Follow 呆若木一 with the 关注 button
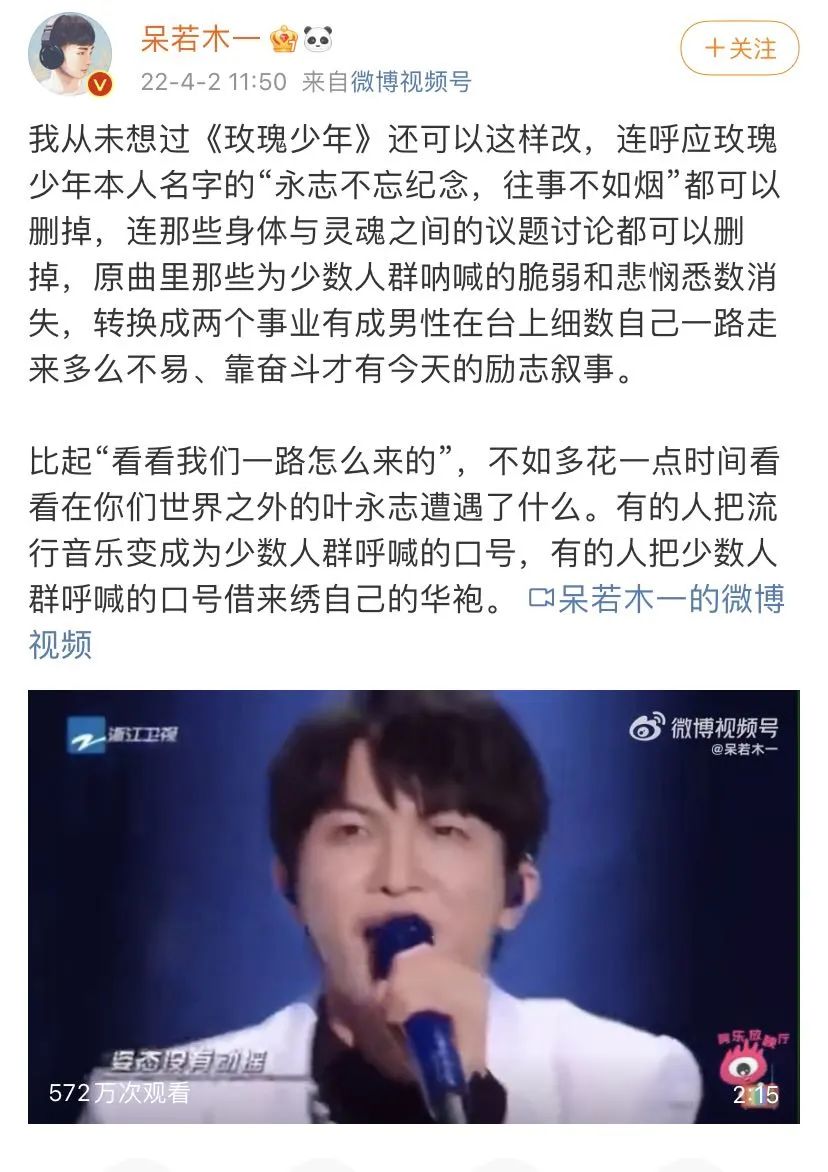 740,48
